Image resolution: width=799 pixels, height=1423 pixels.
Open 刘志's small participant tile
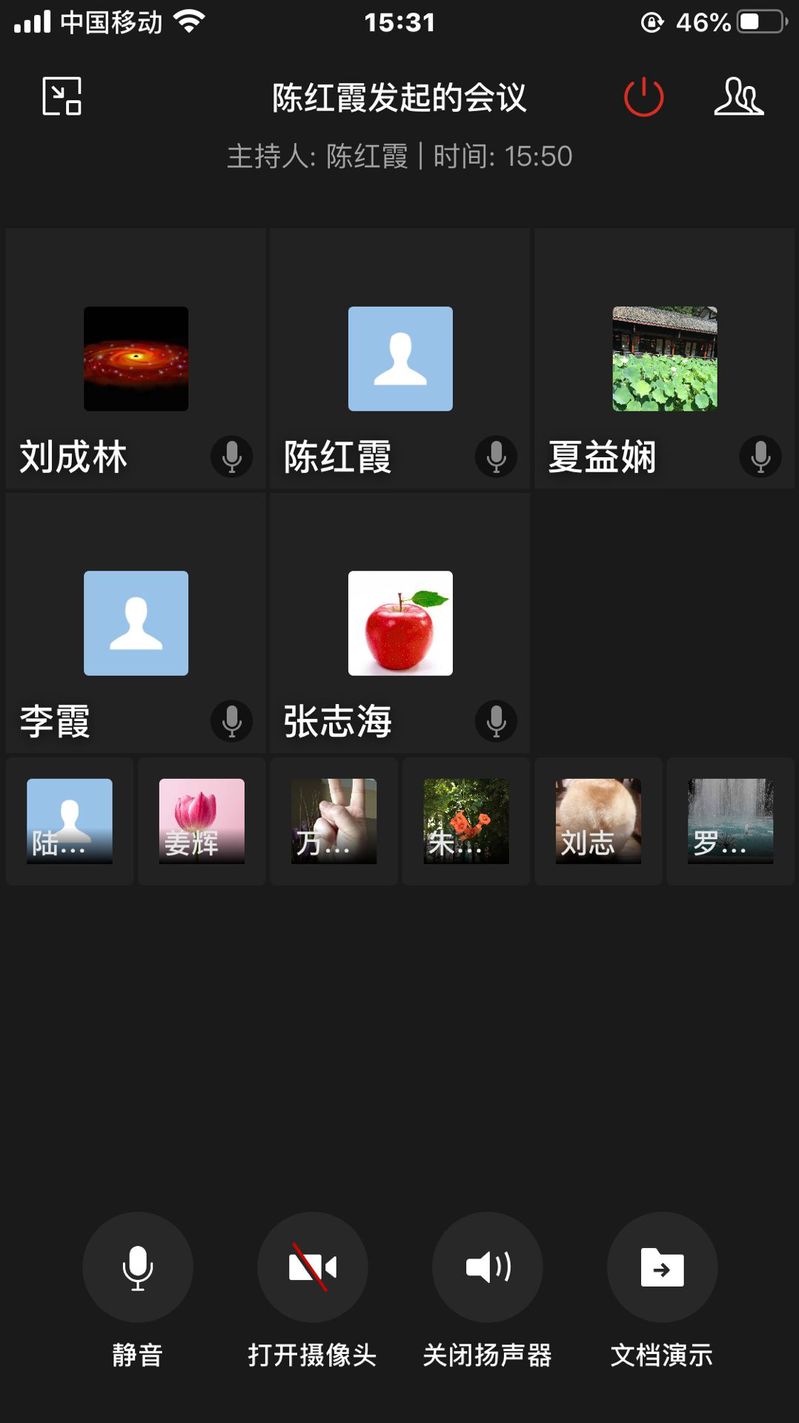[x=598, y=821]
